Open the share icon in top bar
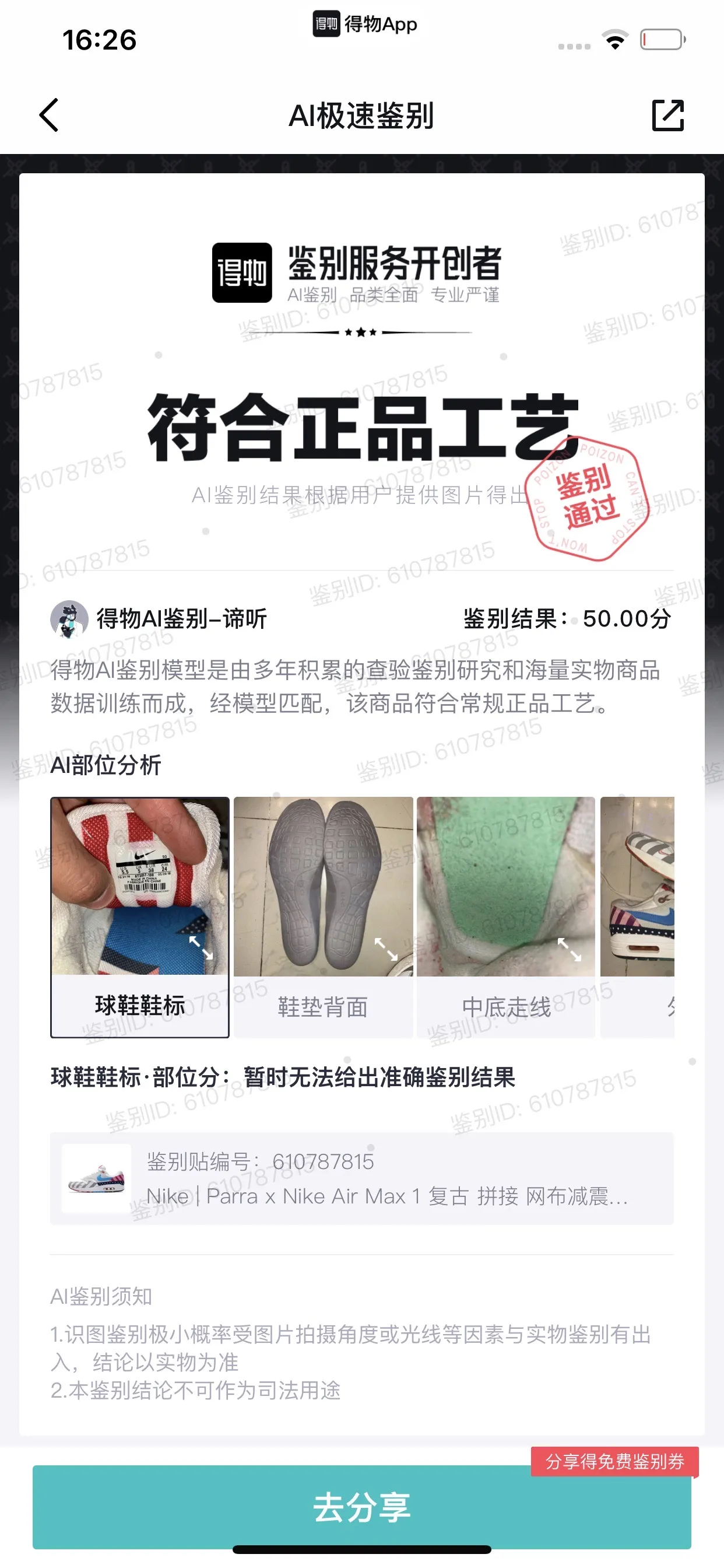The height and width of the screenshot is (1568, 724). tap(667, 115)
